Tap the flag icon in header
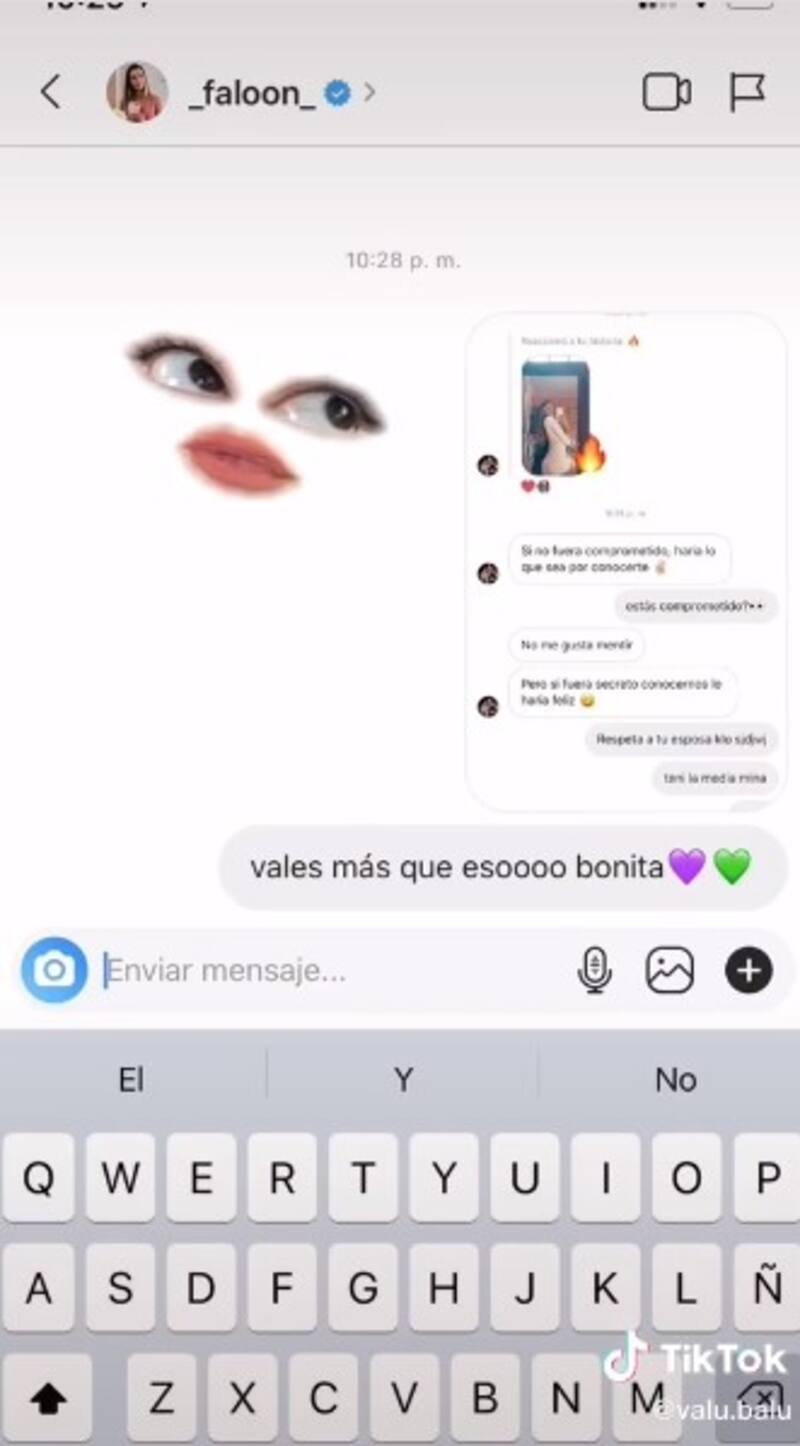This screenshot has height=1446, width=800. [x=746, y=93]
